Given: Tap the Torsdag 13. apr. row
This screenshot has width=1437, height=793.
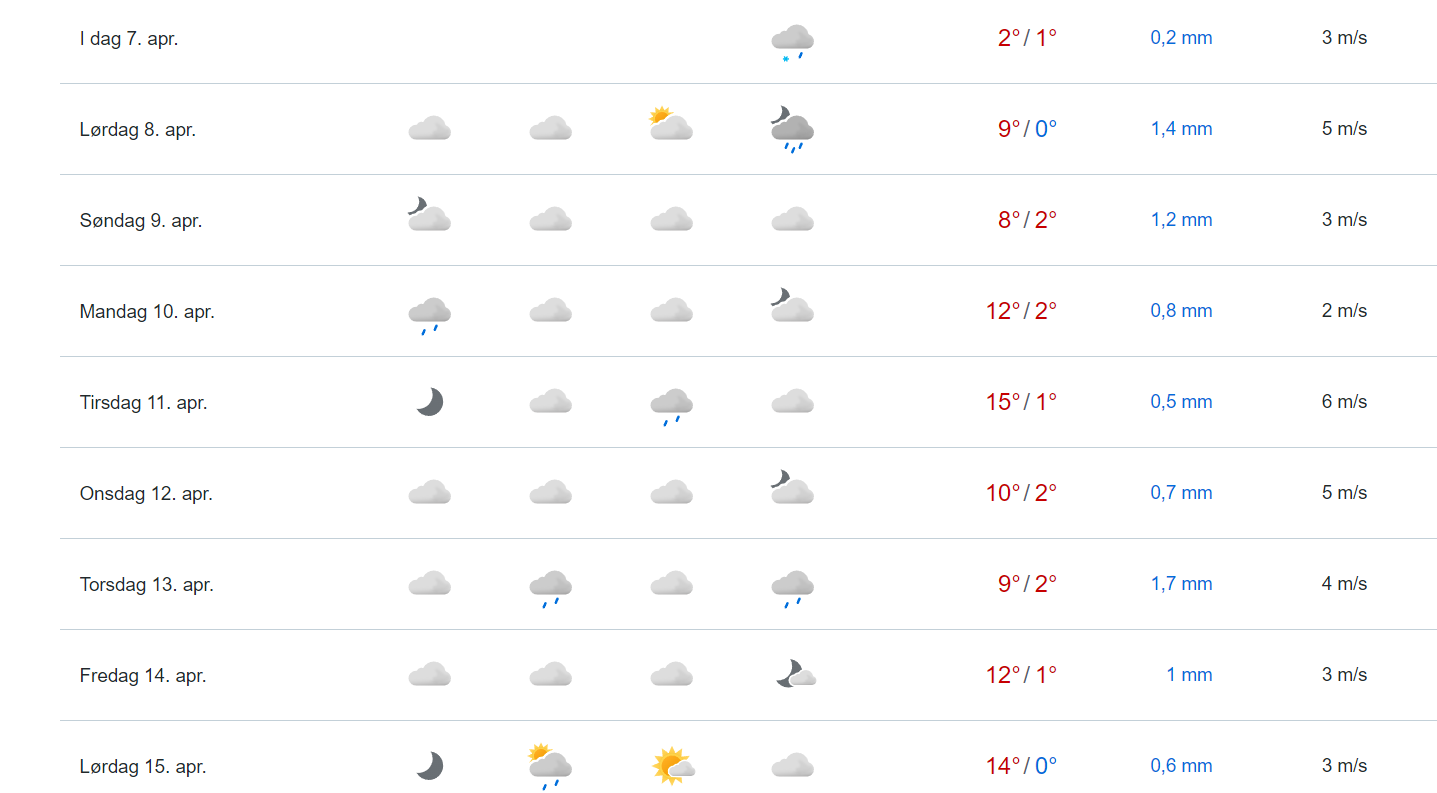Looking at the screenshot, I should (x=147, y=585).
